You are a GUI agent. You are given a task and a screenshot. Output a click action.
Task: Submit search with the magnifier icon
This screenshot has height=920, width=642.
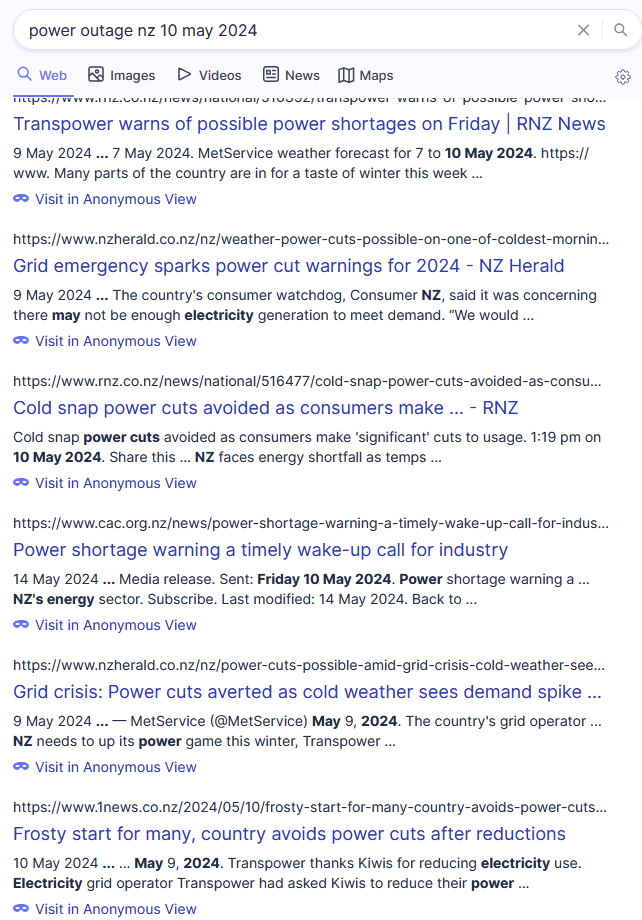point(620,30)
